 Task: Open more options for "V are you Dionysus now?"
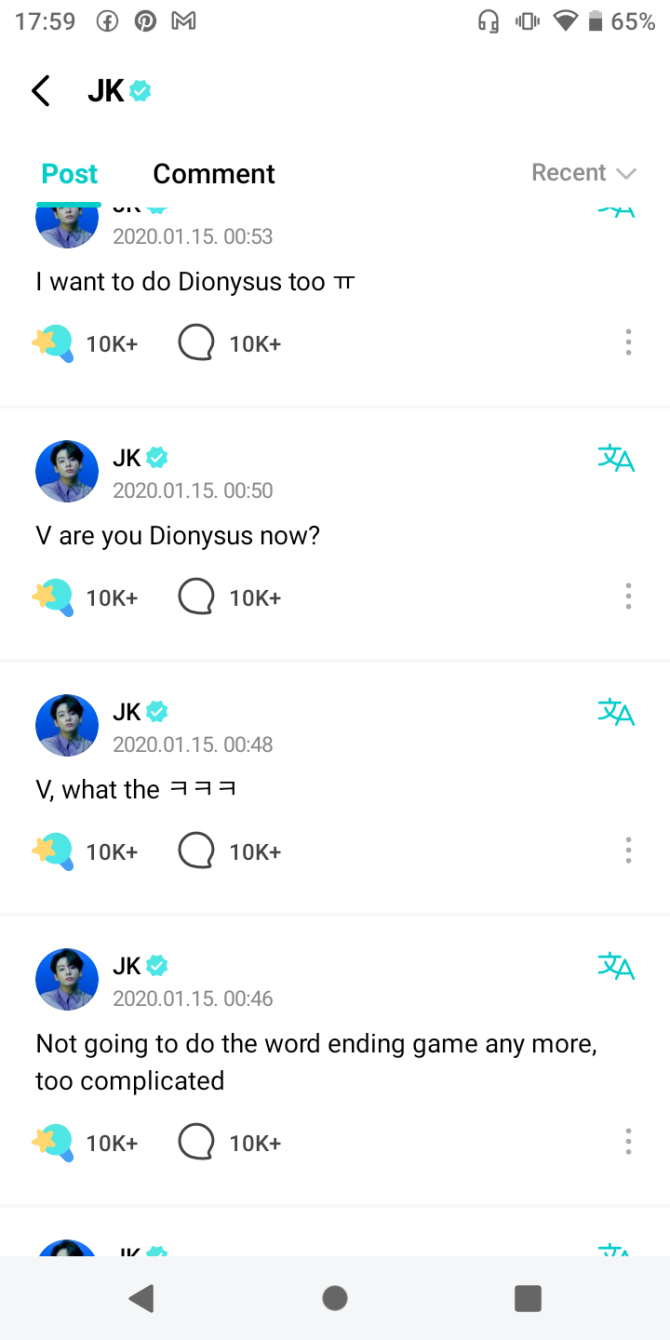(x=628, y=597)
